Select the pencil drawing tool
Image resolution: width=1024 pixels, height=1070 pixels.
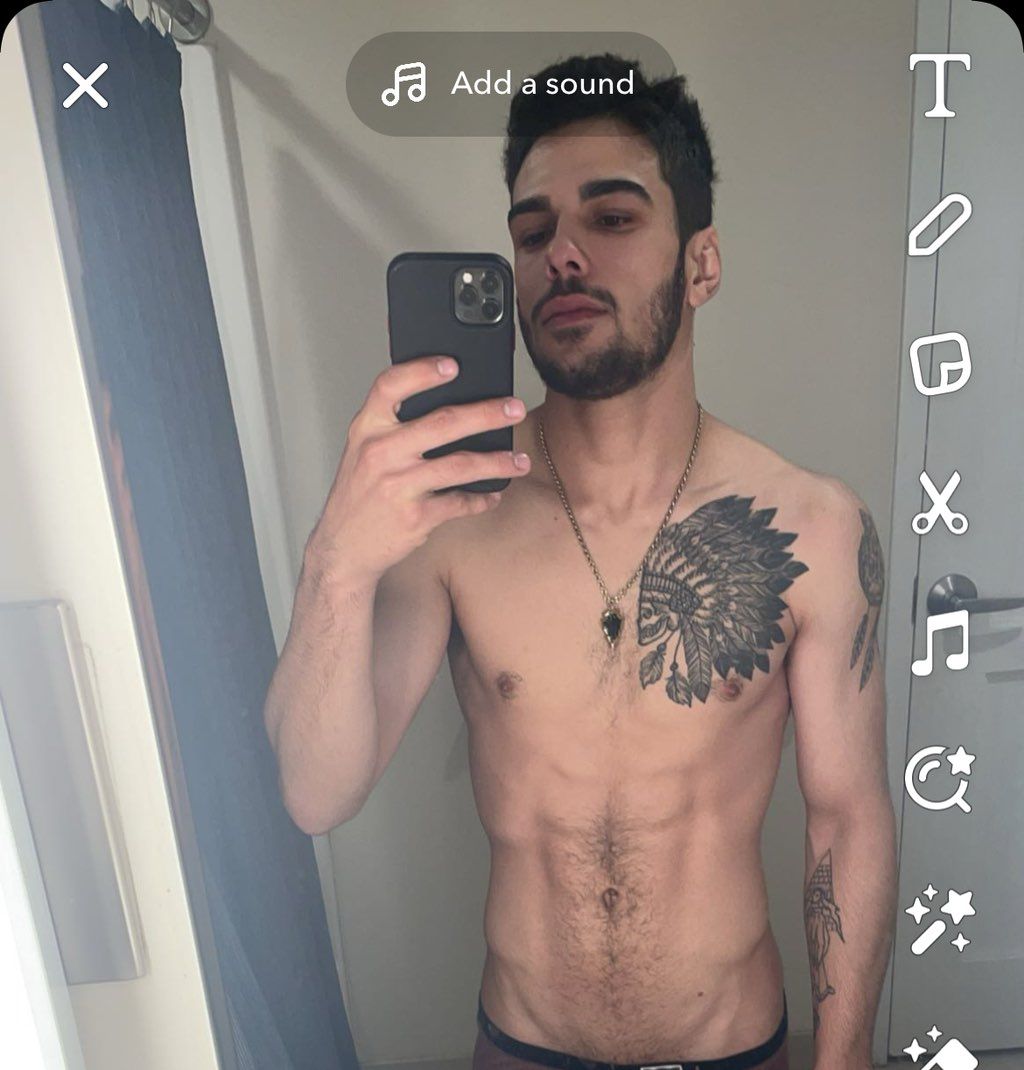940,225
